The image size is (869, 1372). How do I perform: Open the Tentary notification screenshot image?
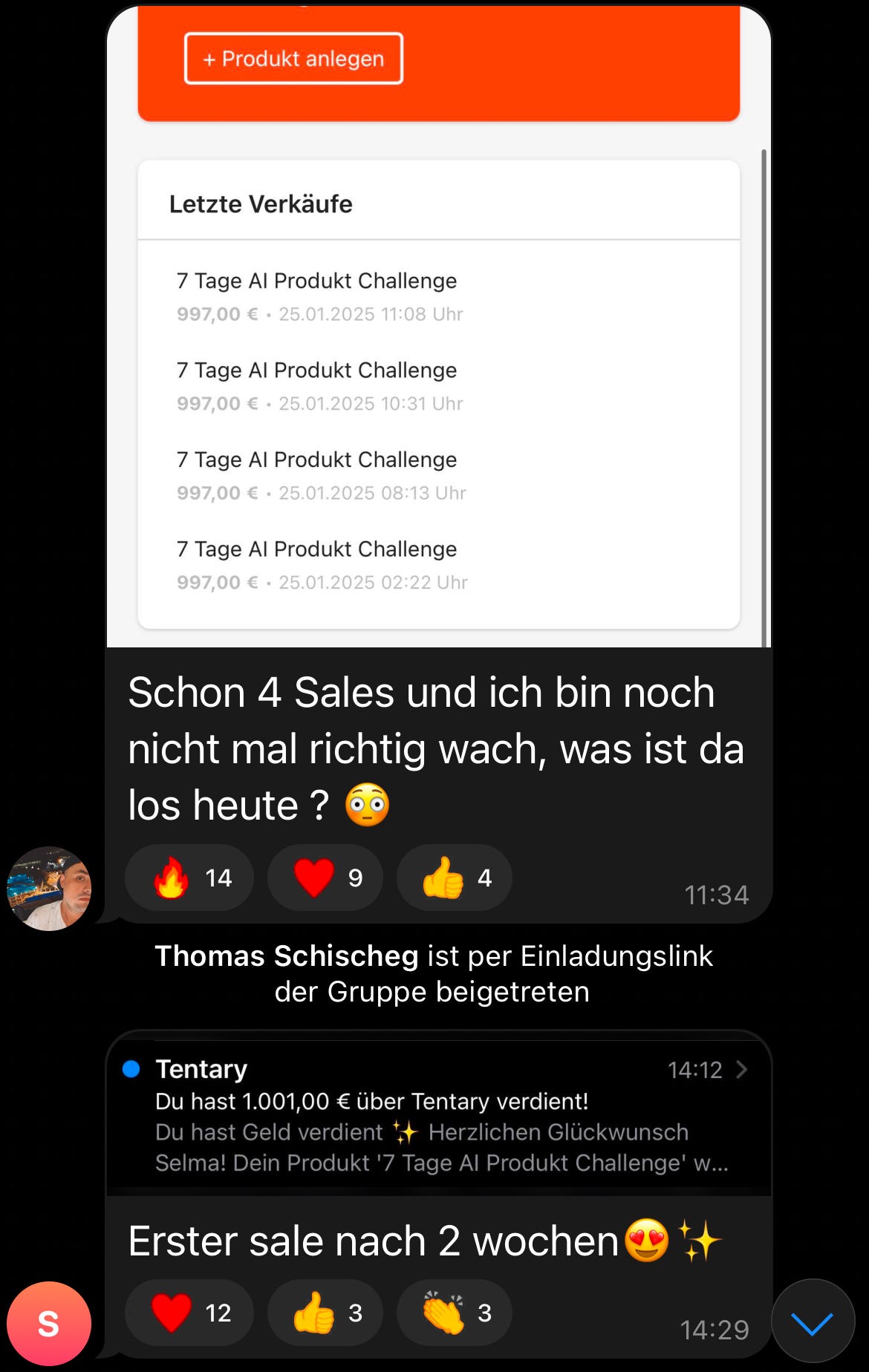(438, 1114)
